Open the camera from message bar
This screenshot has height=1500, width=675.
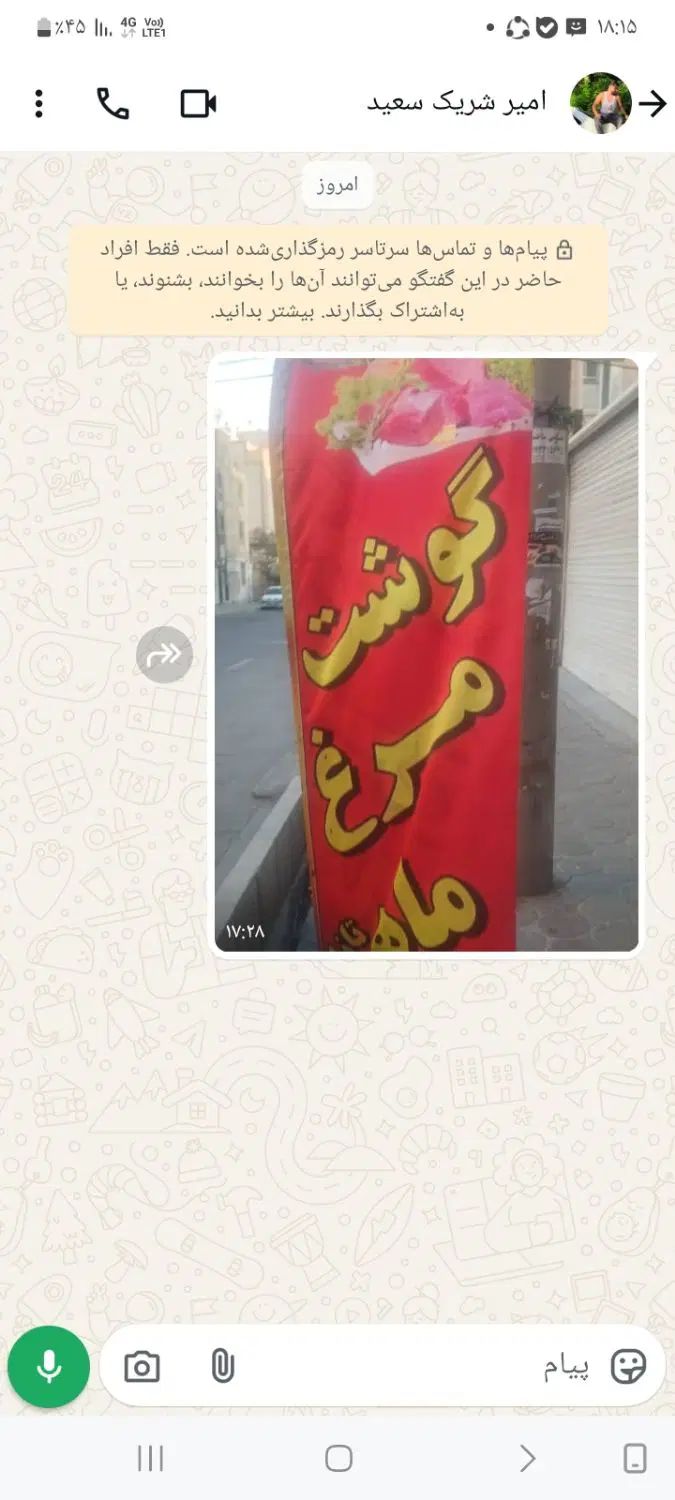142,1367
